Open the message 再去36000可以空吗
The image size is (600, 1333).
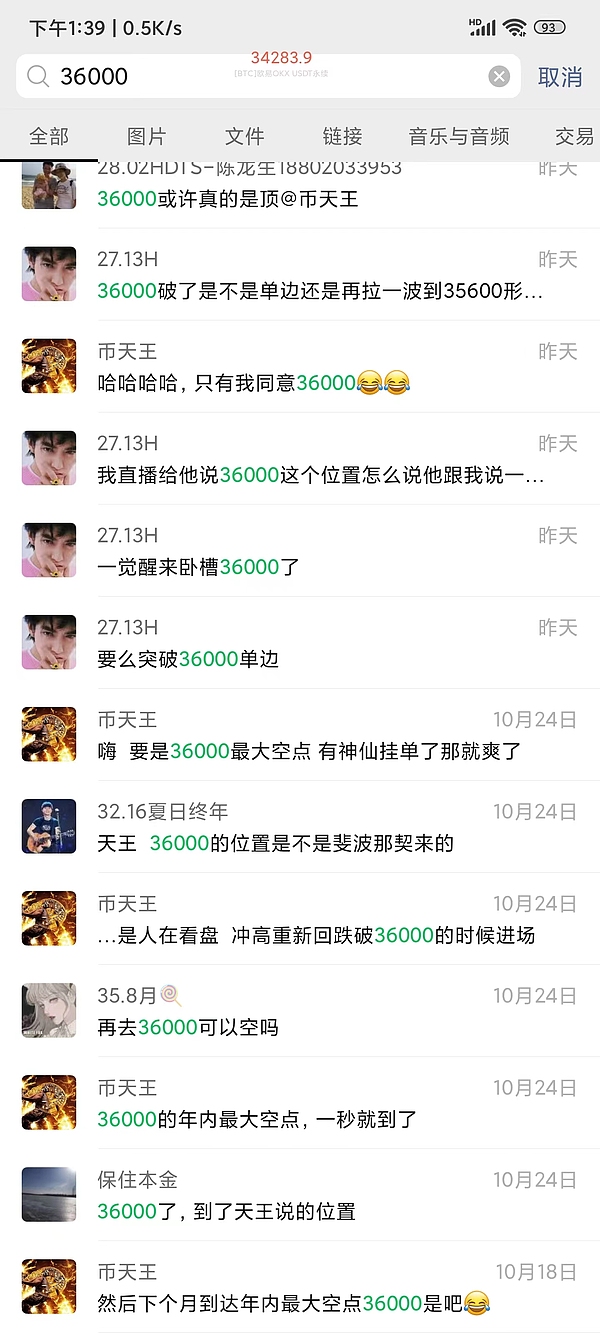300,1011
